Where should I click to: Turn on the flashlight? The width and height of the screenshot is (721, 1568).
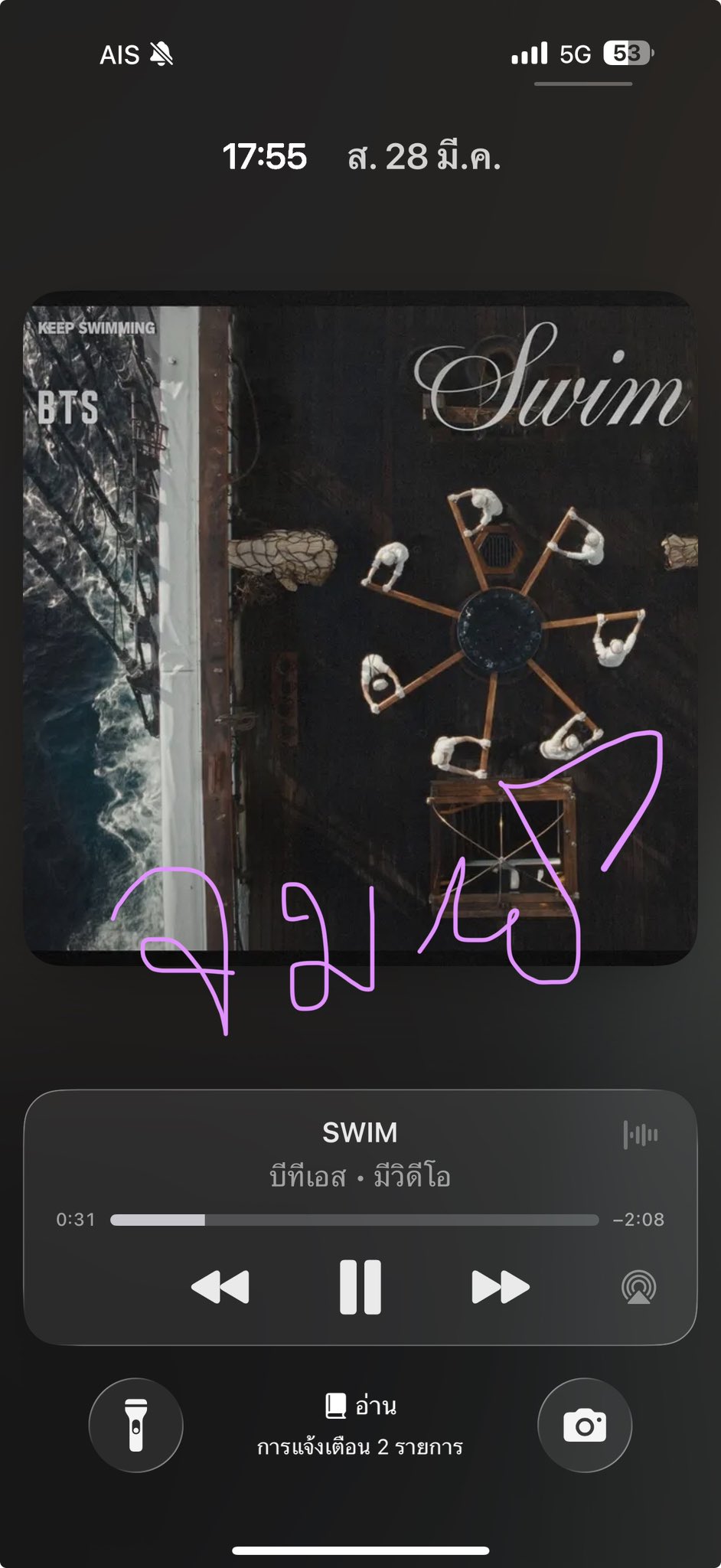pos(135,1425)
